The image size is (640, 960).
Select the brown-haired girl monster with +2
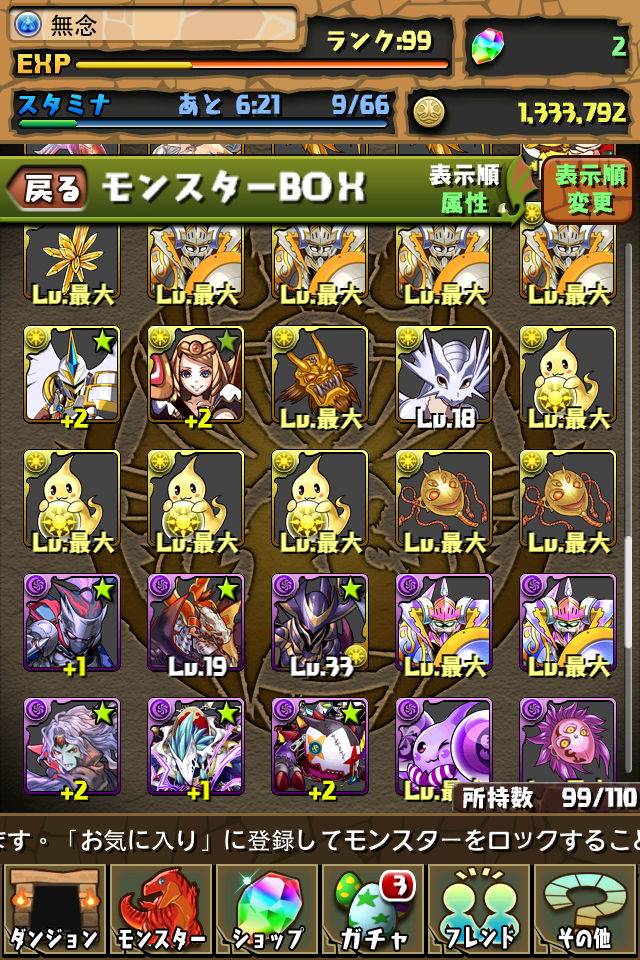[x=195, y=375]
